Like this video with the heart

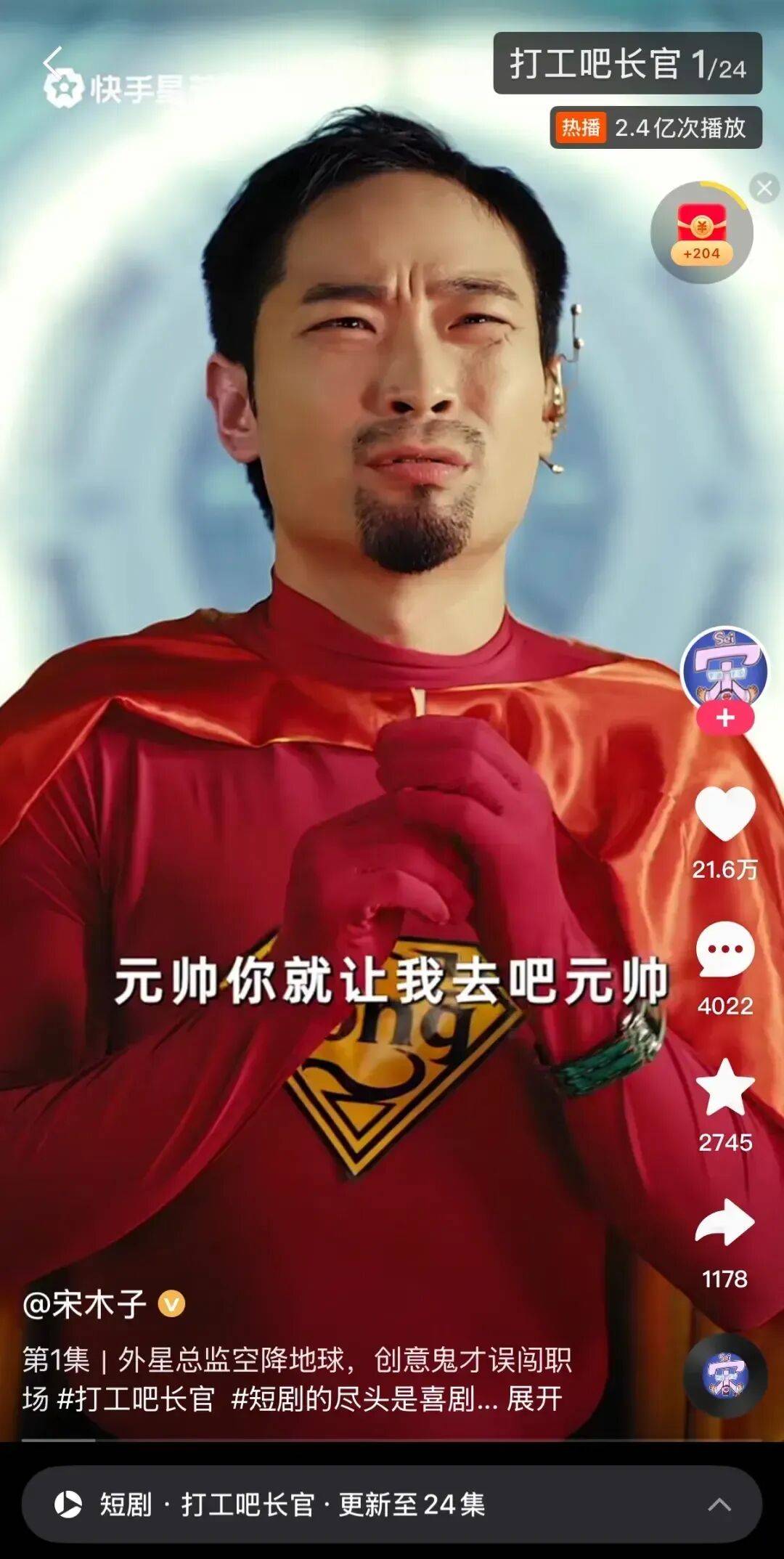click(x=724, y=815)
